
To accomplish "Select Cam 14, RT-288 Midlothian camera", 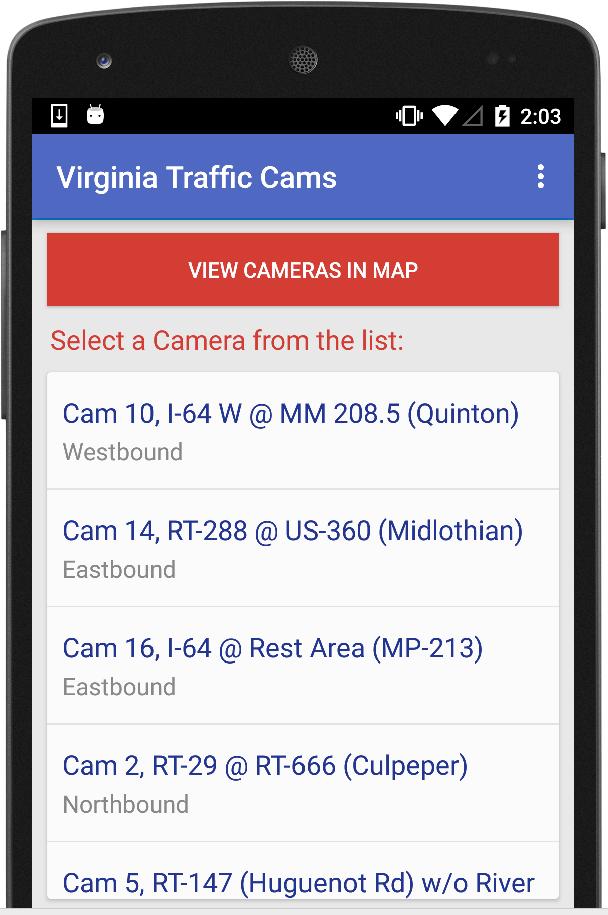I will pos(302,548).
